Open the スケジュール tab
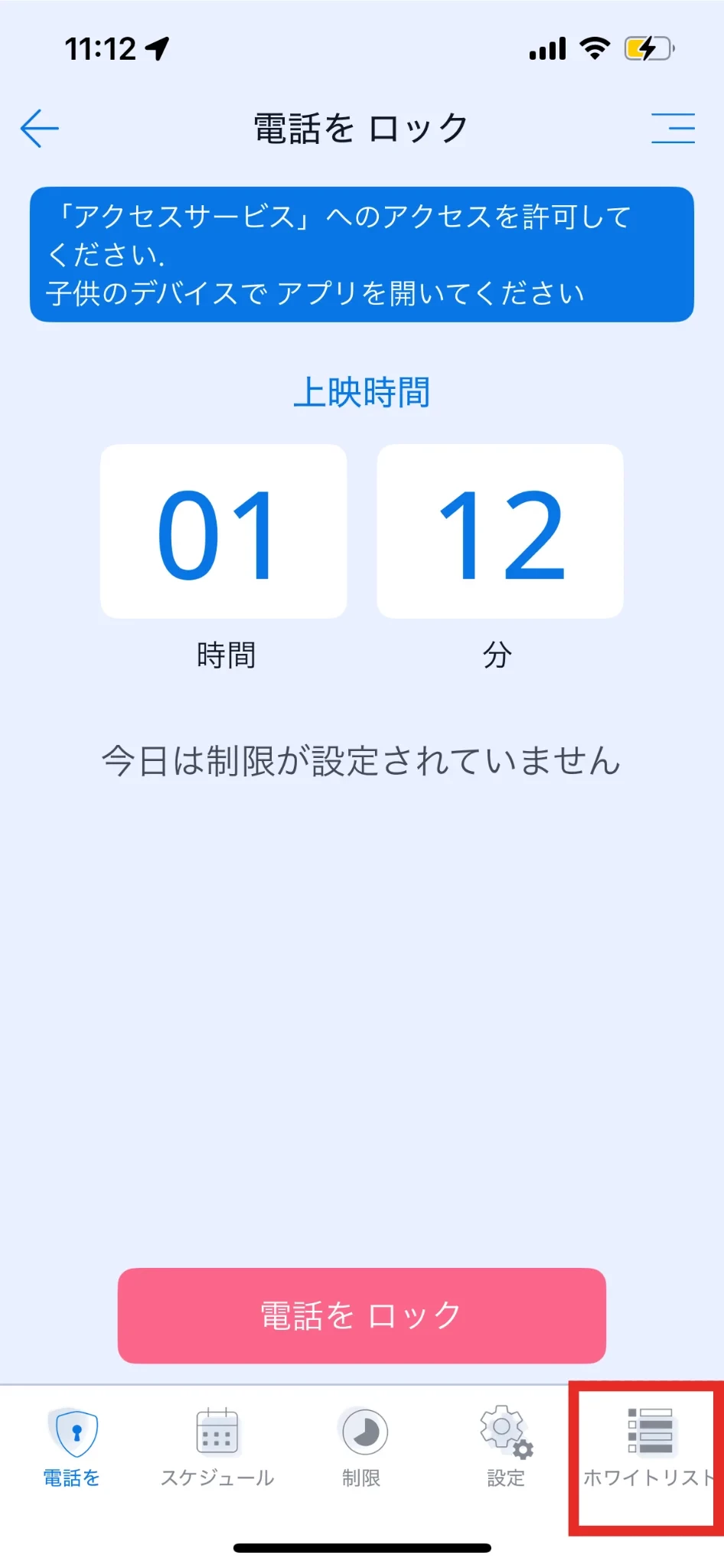 pos(217,1447)
